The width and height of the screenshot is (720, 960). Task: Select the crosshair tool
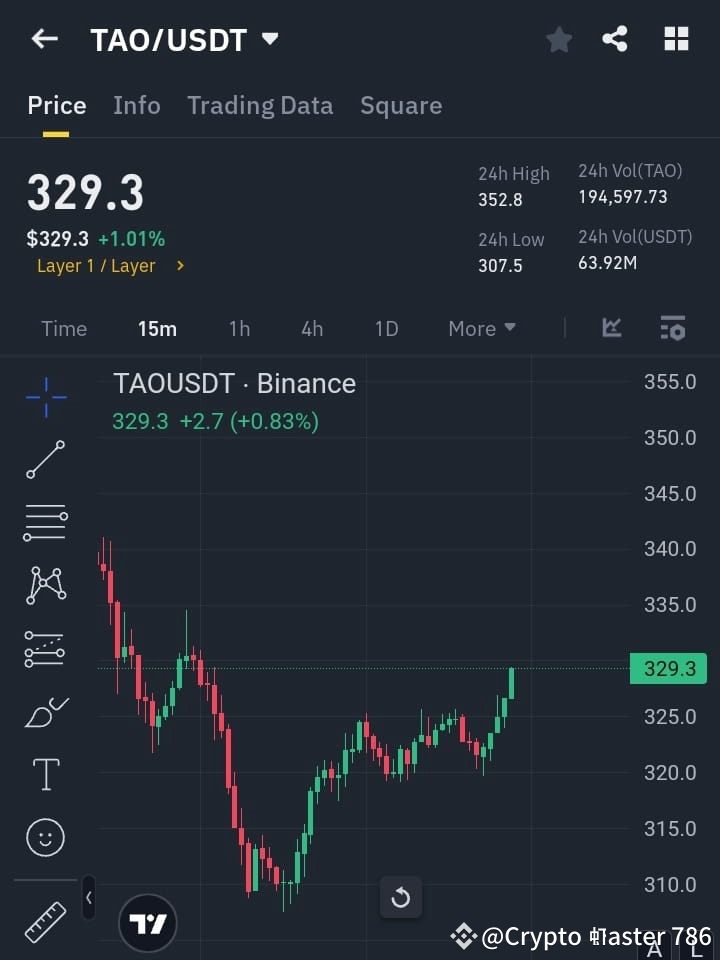pos(45,398)
